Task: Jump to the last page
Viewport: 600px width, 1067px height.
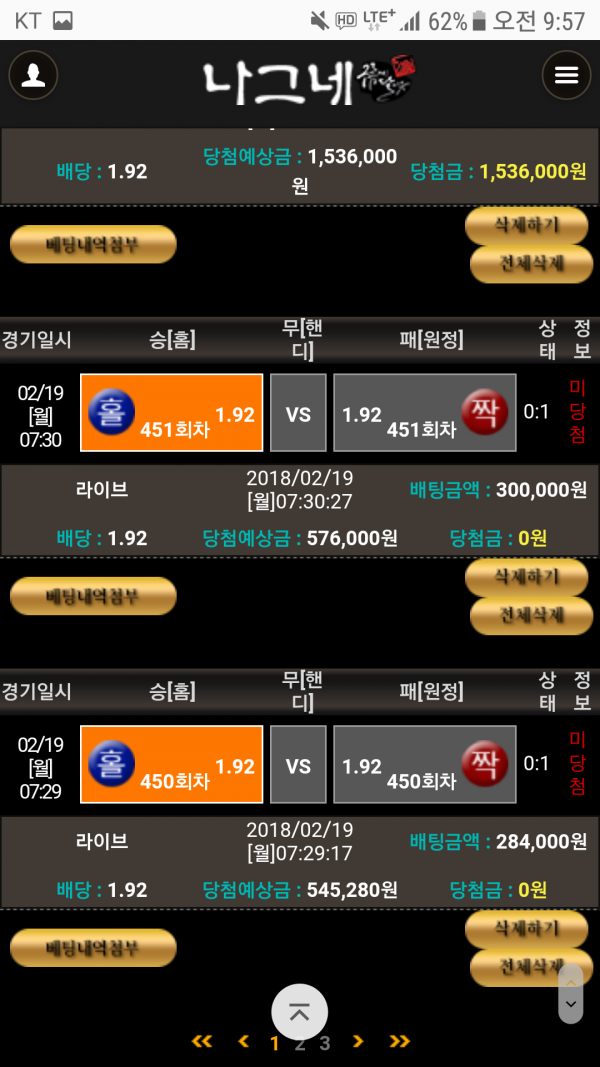Action: point(400,1041)
